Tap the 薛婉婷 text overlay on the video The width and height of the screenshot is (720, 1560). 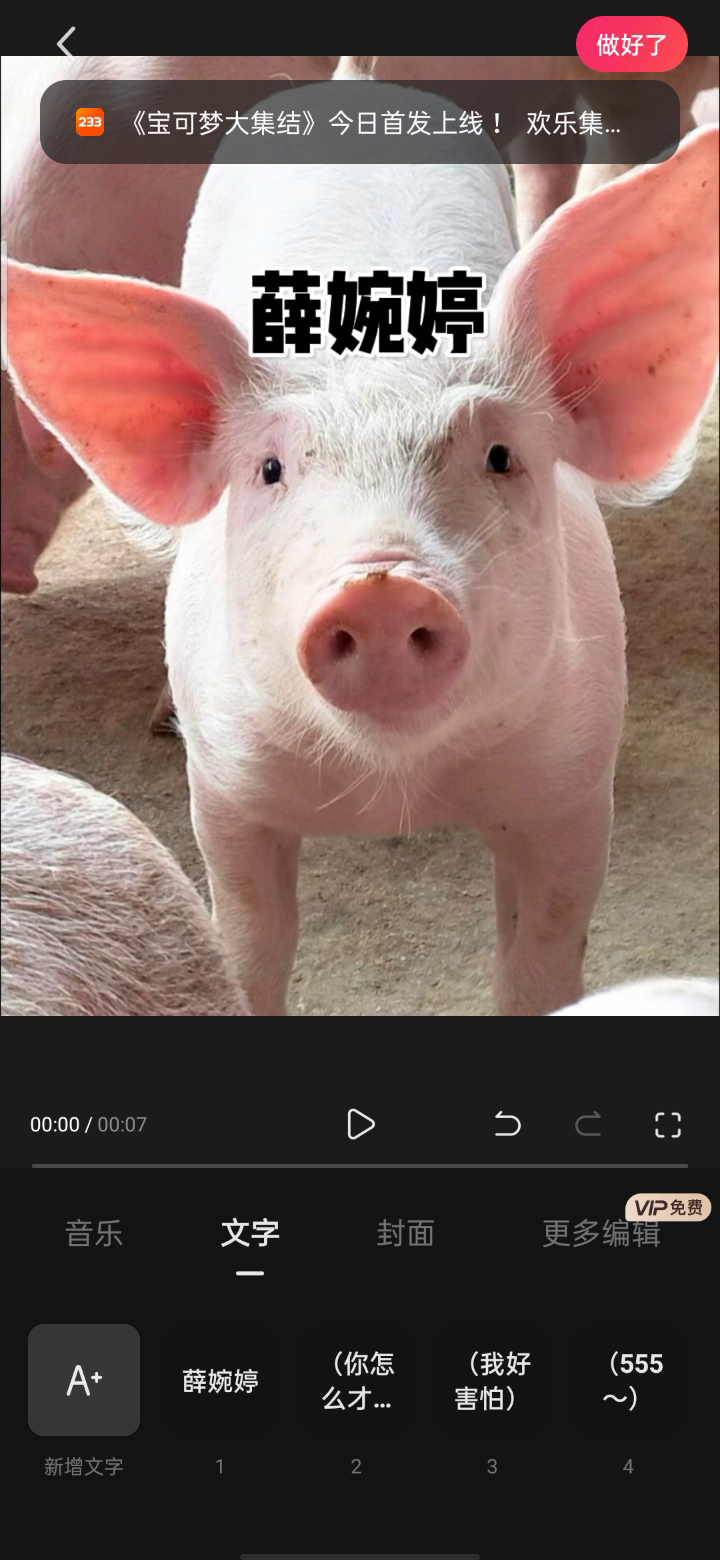367,313
